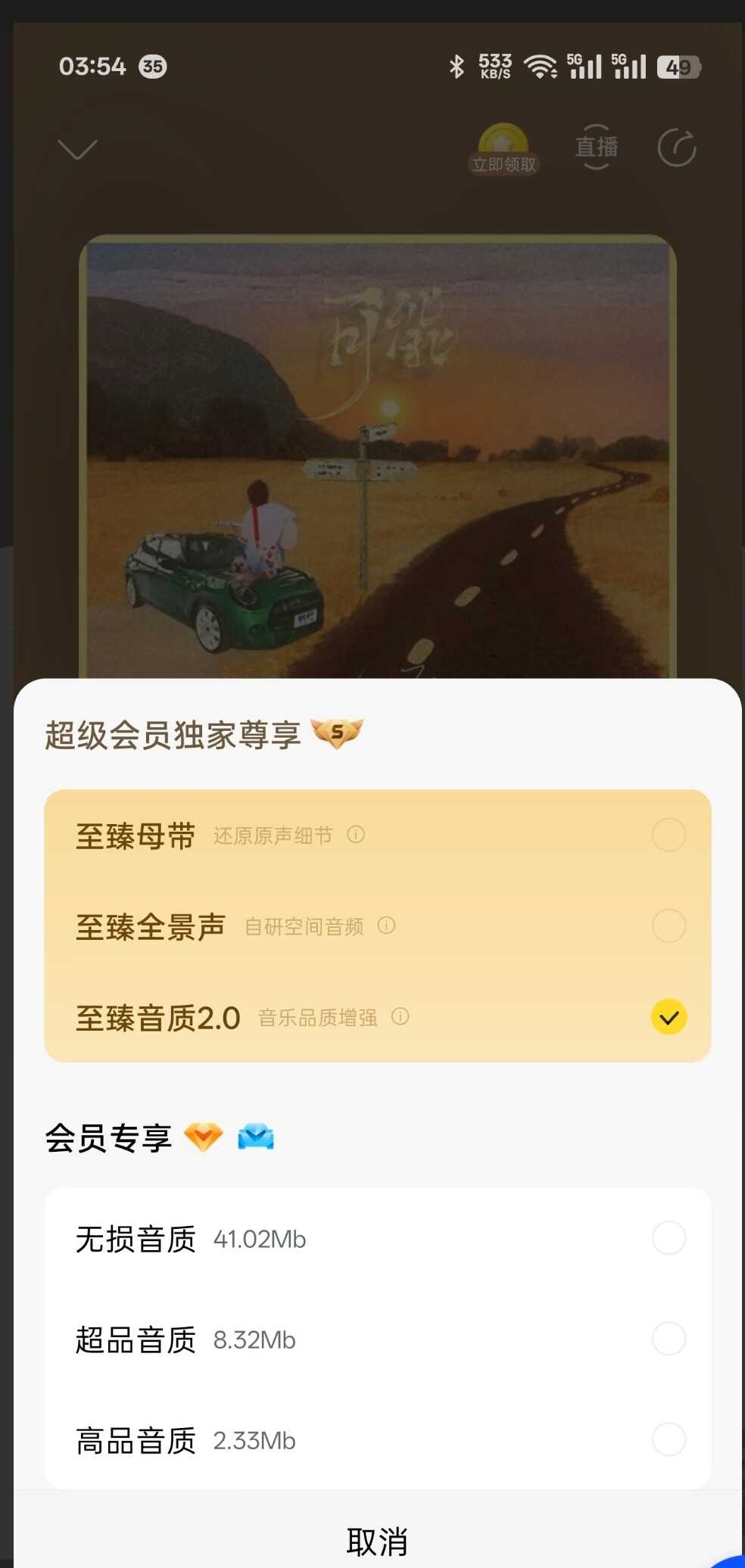The image size is (745, 1568).
Task: Choose 高品音质 2.33Mb quality
Action: pyautogui.click(x=669, y=1439)
